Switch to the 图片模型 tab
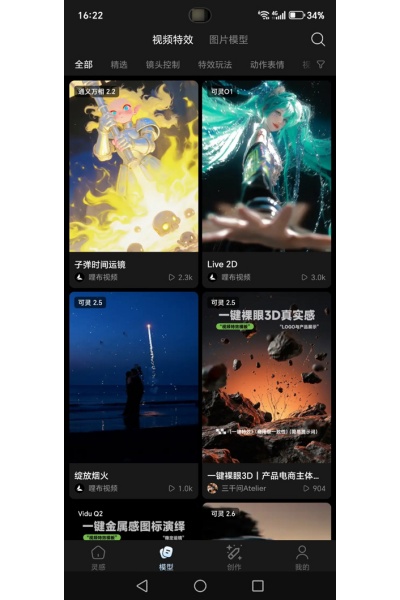 point(229,39)
